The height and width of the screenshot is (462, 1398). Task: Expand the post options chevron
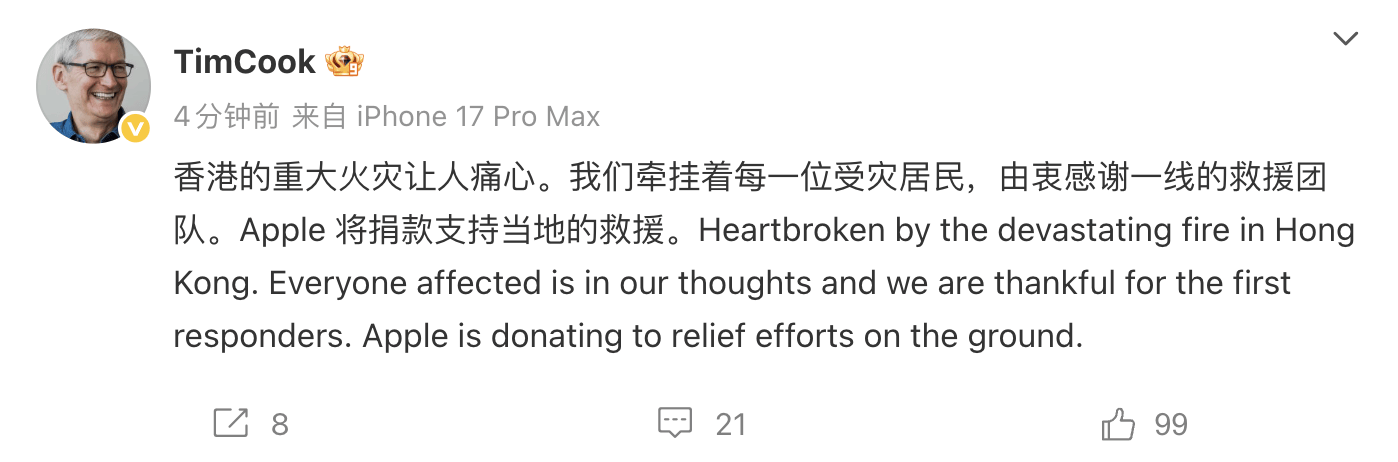1346,39
